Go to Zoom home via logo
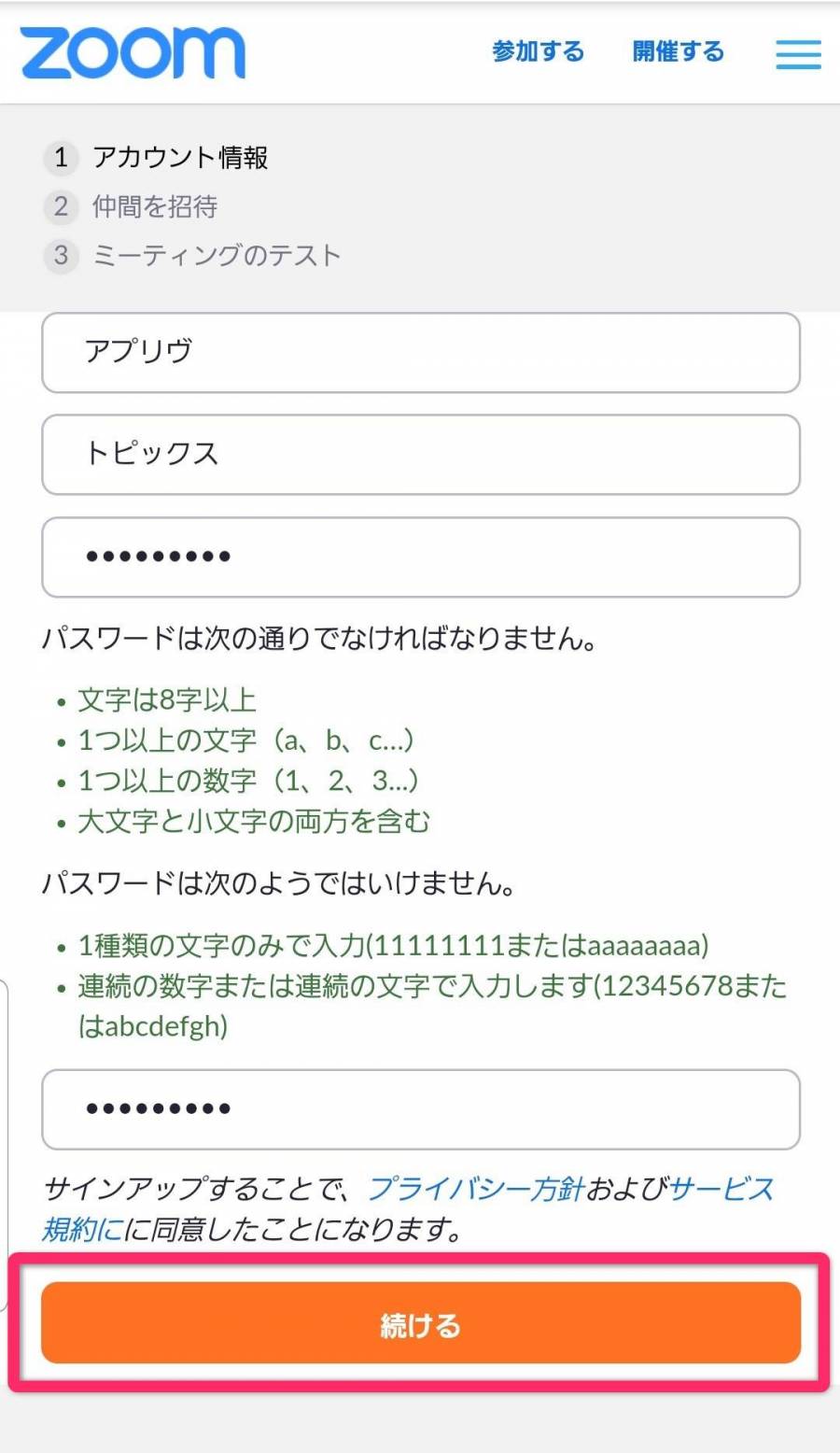This screenshot has height=1453, width=840. click(x=133, y=52)
